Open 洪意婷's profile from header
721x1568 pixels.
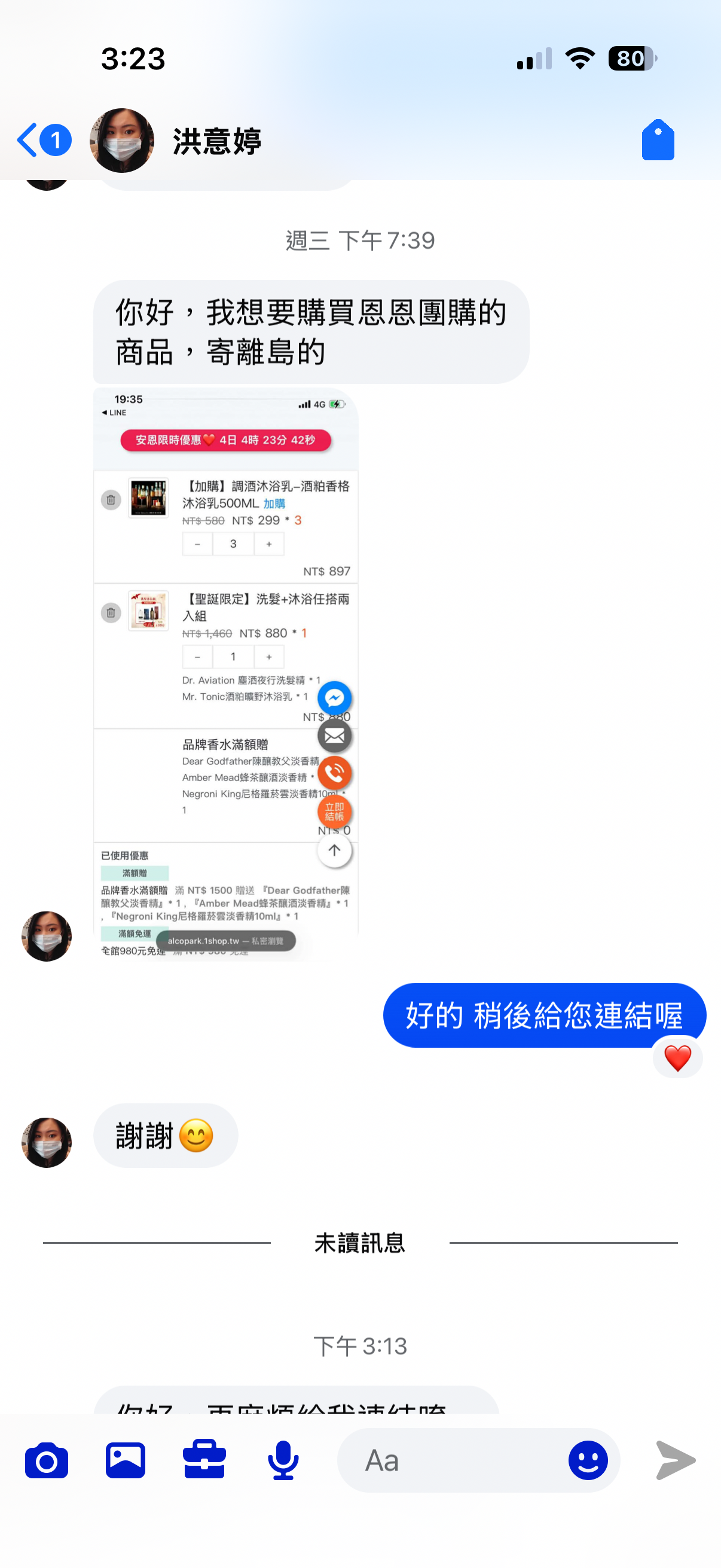(x=216, y=141)
